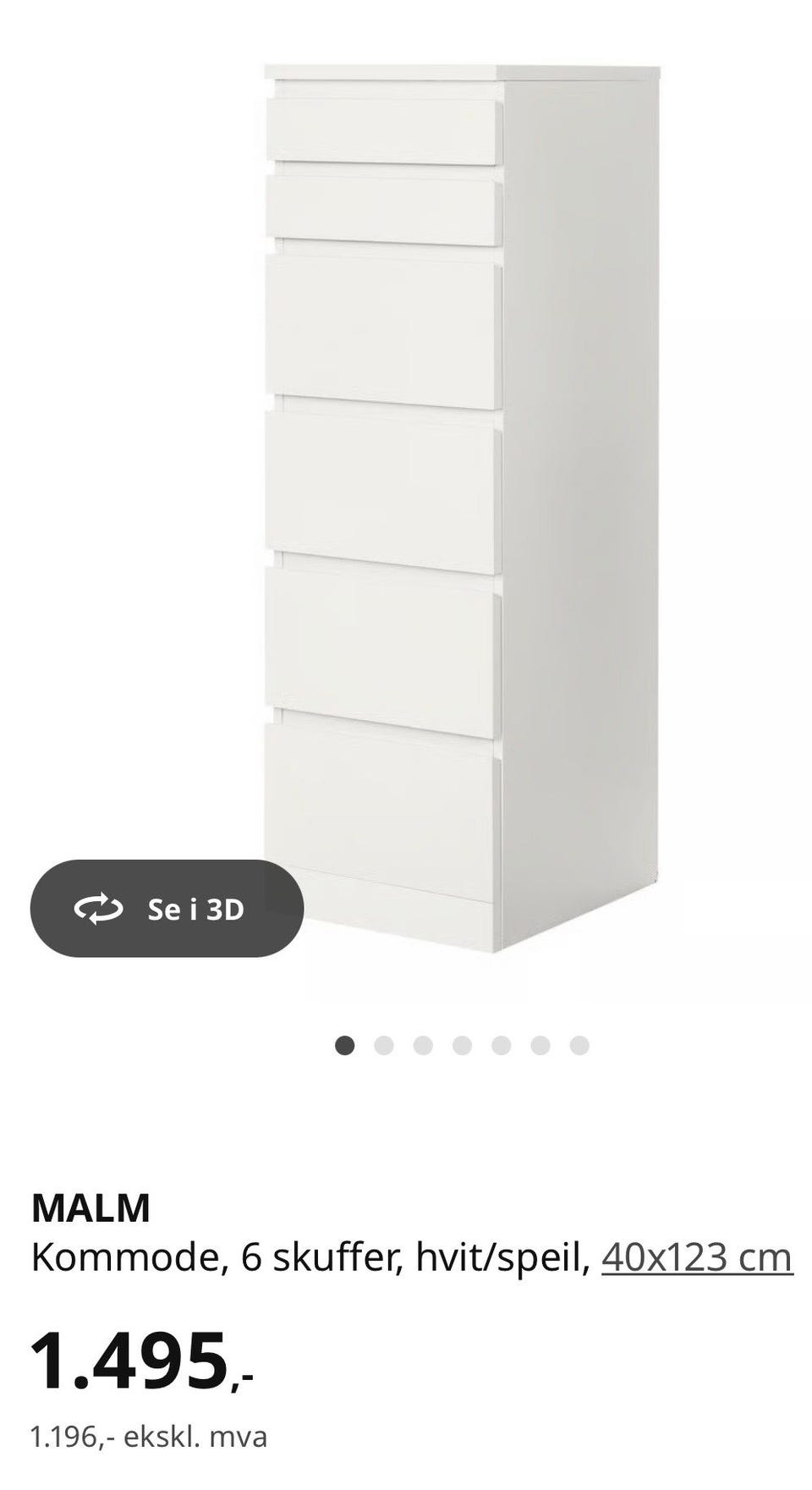
Task: Open the MALM dresser product image
Action: tap(462, 509)
